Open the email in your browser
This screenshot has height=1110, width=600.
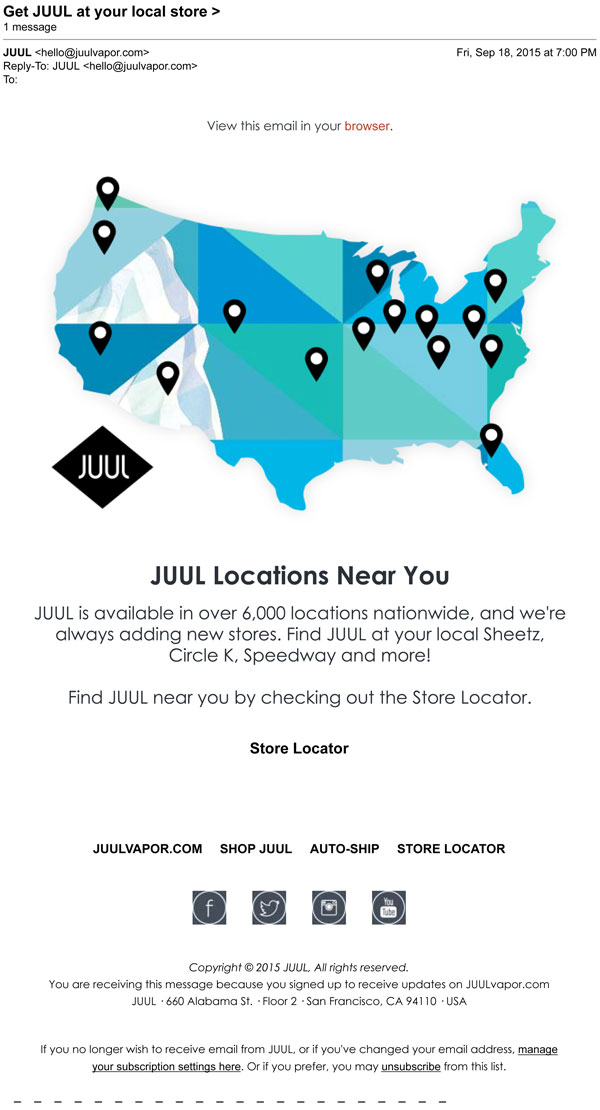[367, 126]
